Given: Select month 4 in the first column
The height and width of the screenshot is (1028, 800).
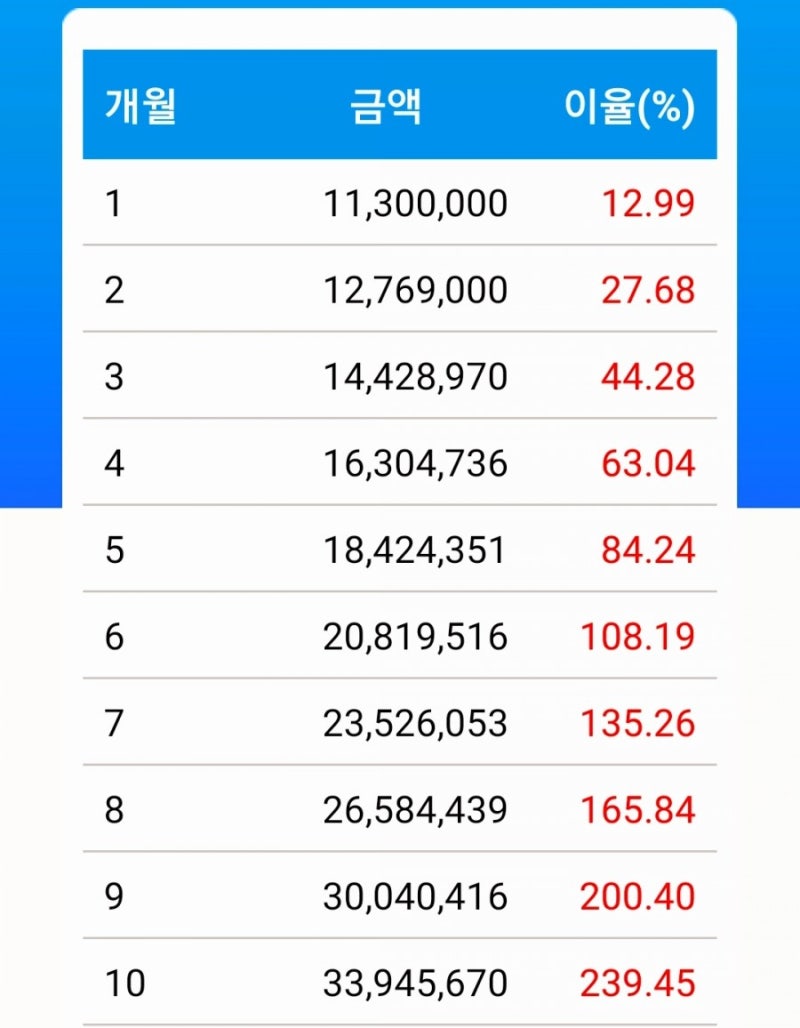Looking at the screenshot, I should tap(120, 463).
